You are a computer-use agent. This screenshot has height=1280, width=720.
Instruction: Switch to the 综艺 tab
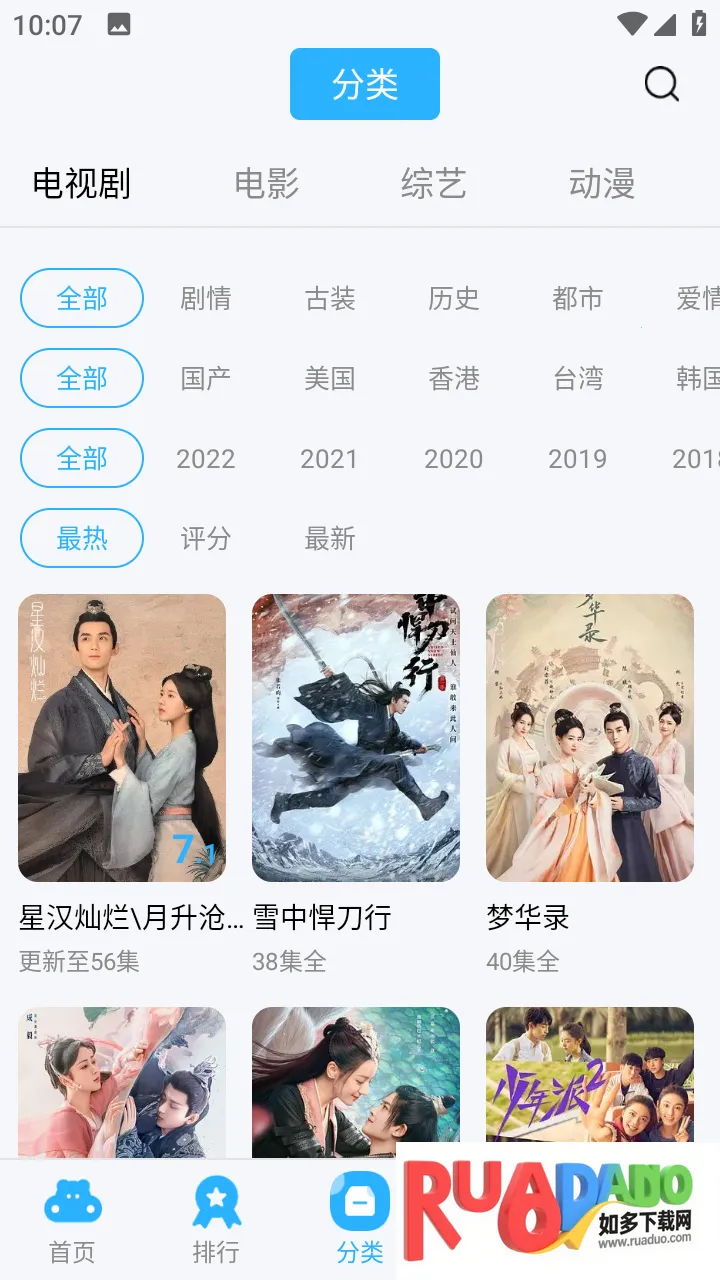click(x=434, y=184)
